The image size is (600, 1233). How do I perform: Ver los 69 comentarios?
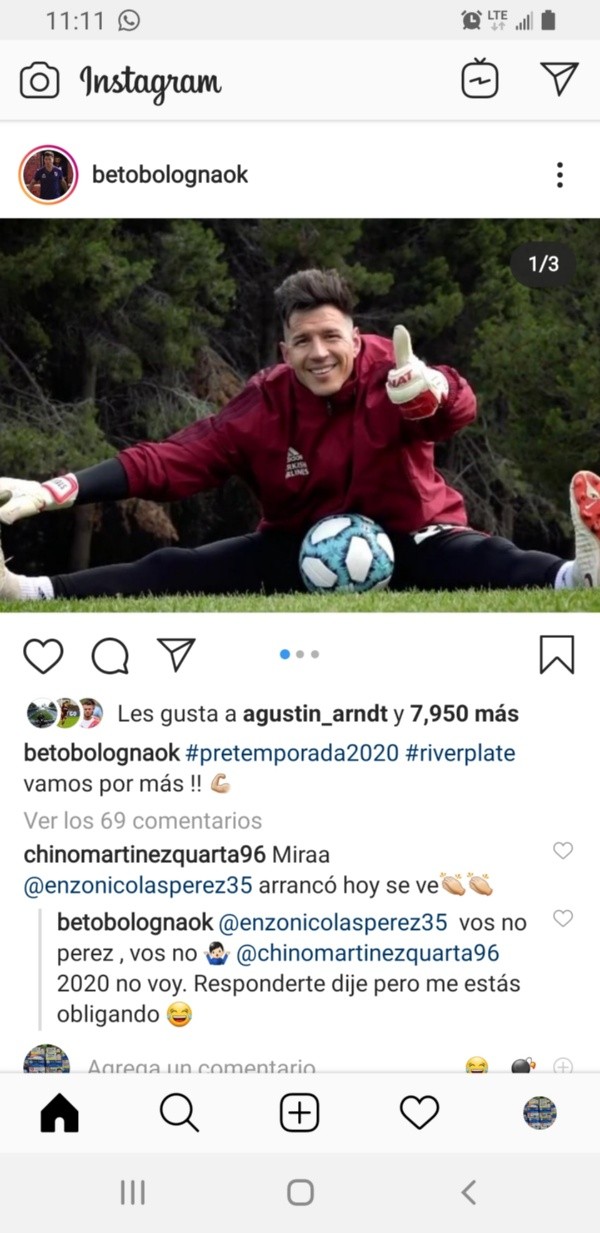(142, 821)
